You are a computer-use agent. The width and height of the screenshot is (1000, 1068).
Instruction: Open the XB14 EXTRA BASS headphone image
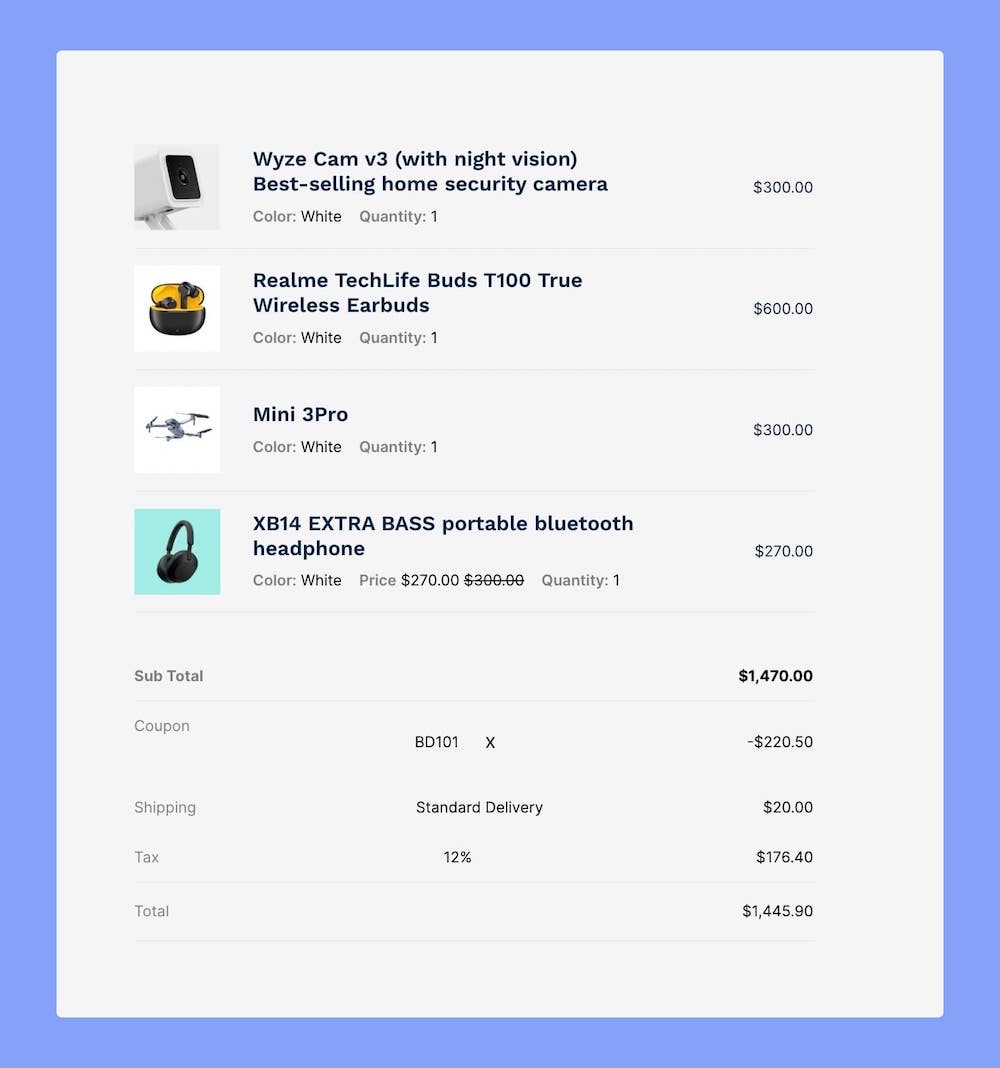[177, 551]
